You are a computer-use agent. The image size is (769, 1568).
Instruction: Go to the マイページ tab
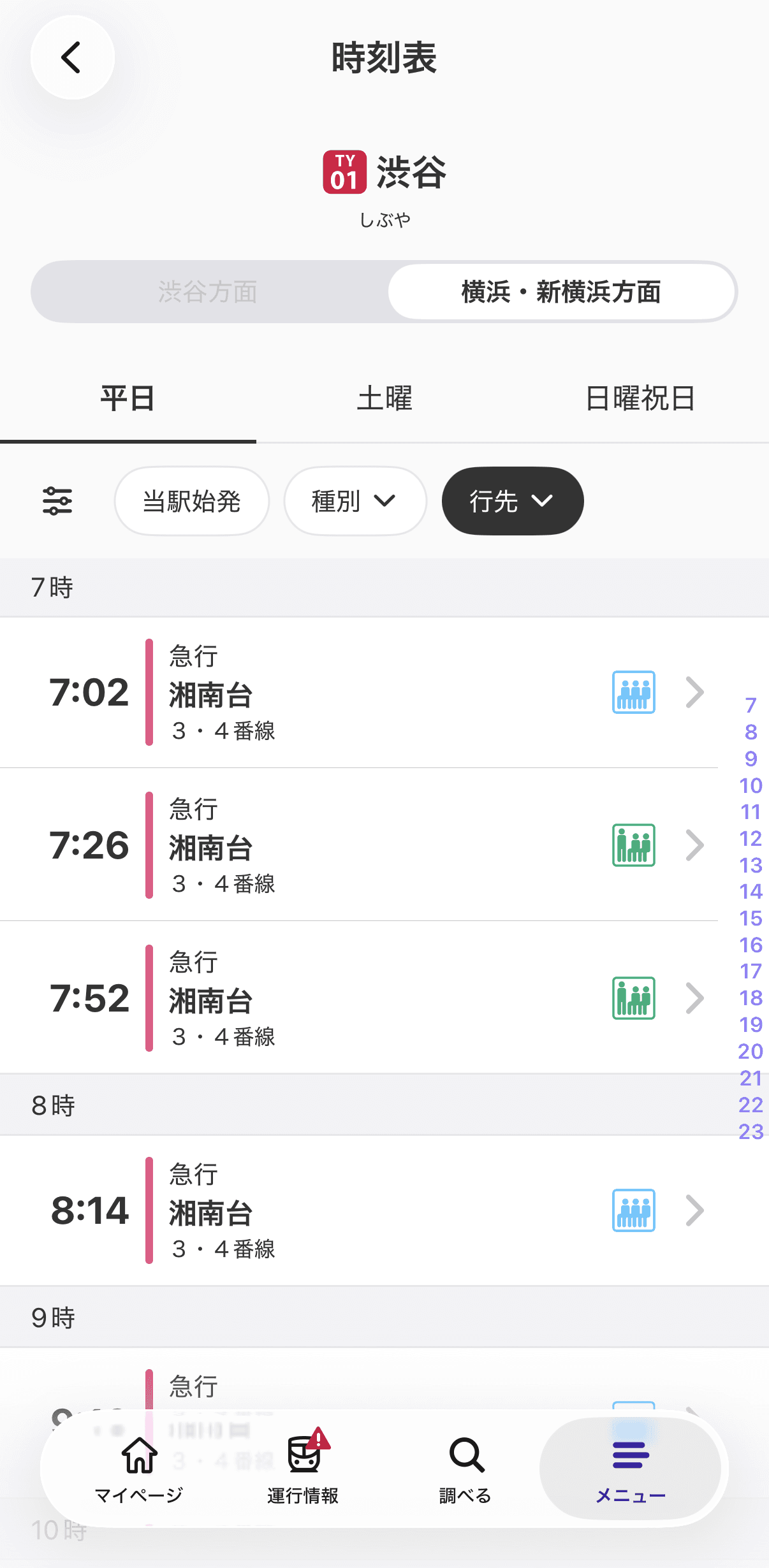pos(139,1469)
